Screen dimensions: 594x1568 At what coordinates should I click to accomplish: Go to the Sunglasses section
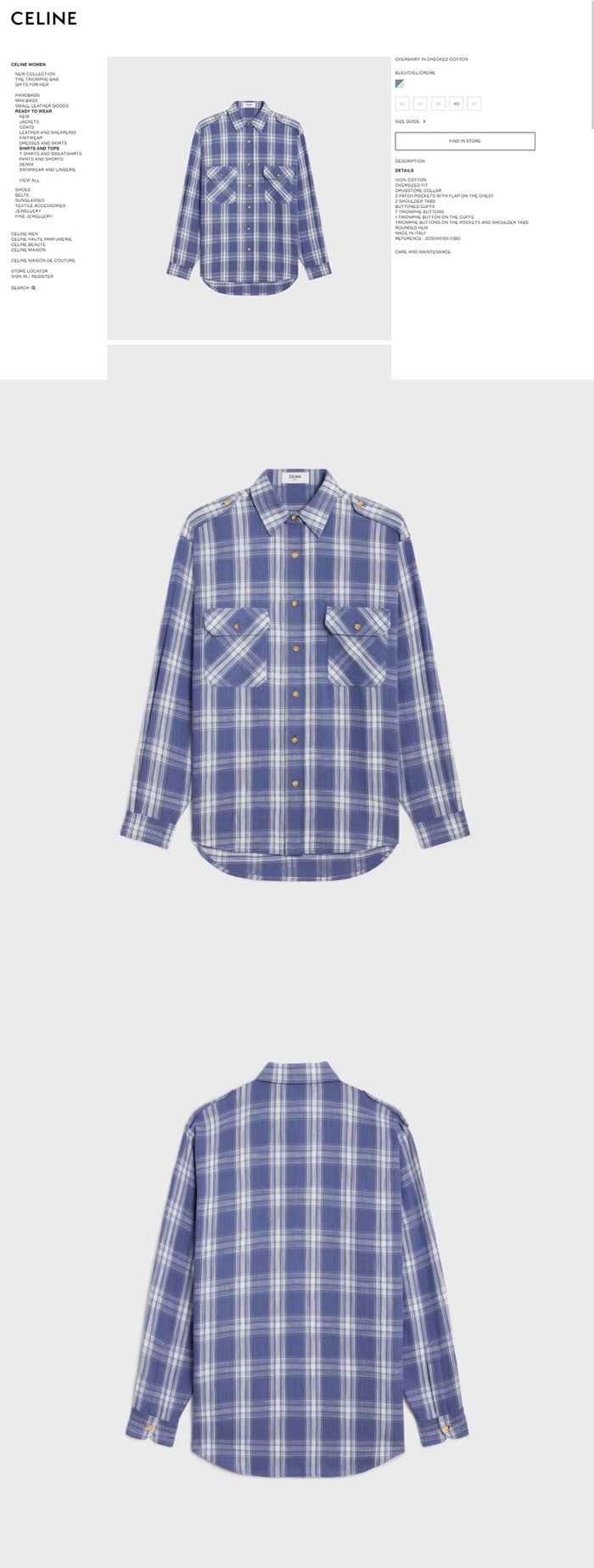pyautogui.click(x=30, y=200)
